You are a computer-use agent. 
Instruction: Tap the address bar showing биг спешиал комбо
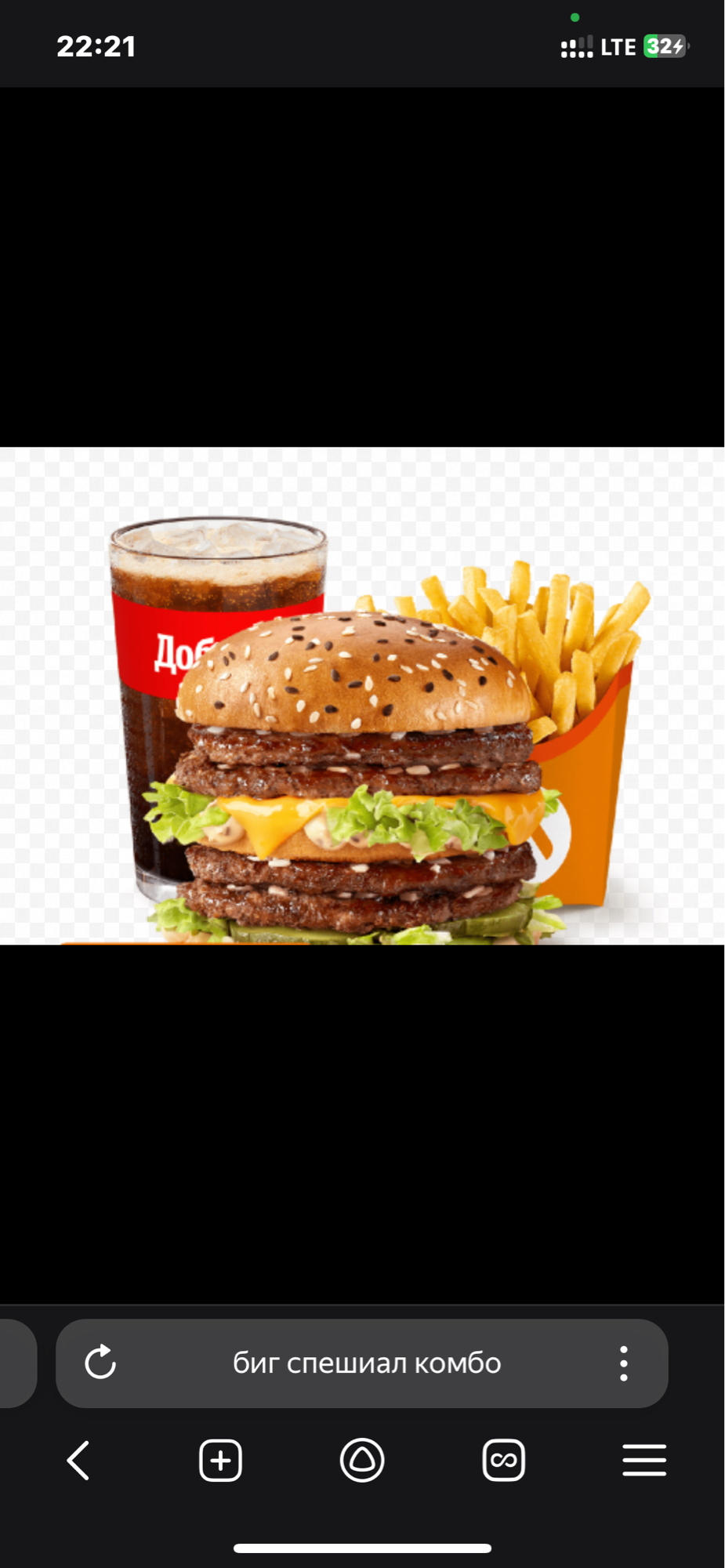pyautogui.click(x=367, y=1363)
